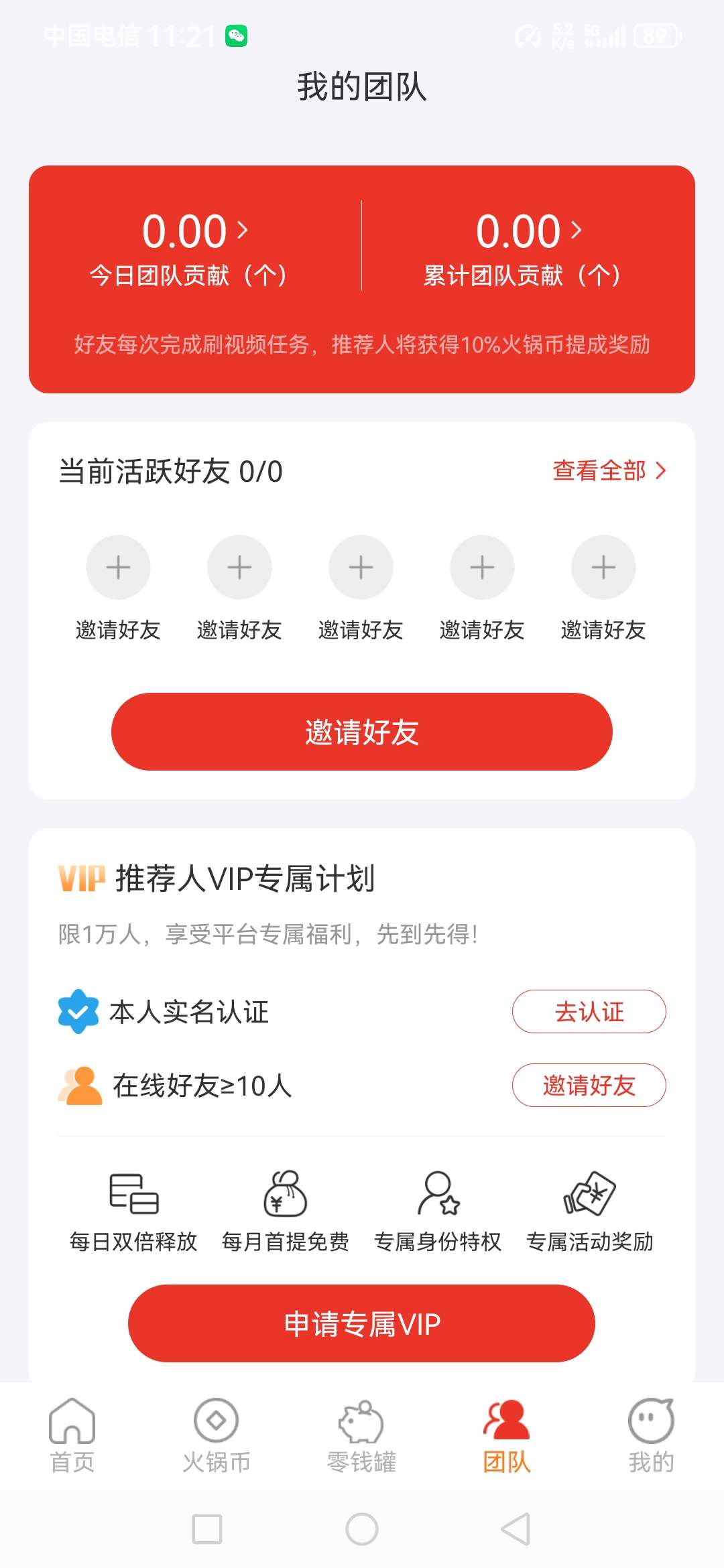Apply for exclusive VIP with 申请专属VIP

tap(362, 1323)
